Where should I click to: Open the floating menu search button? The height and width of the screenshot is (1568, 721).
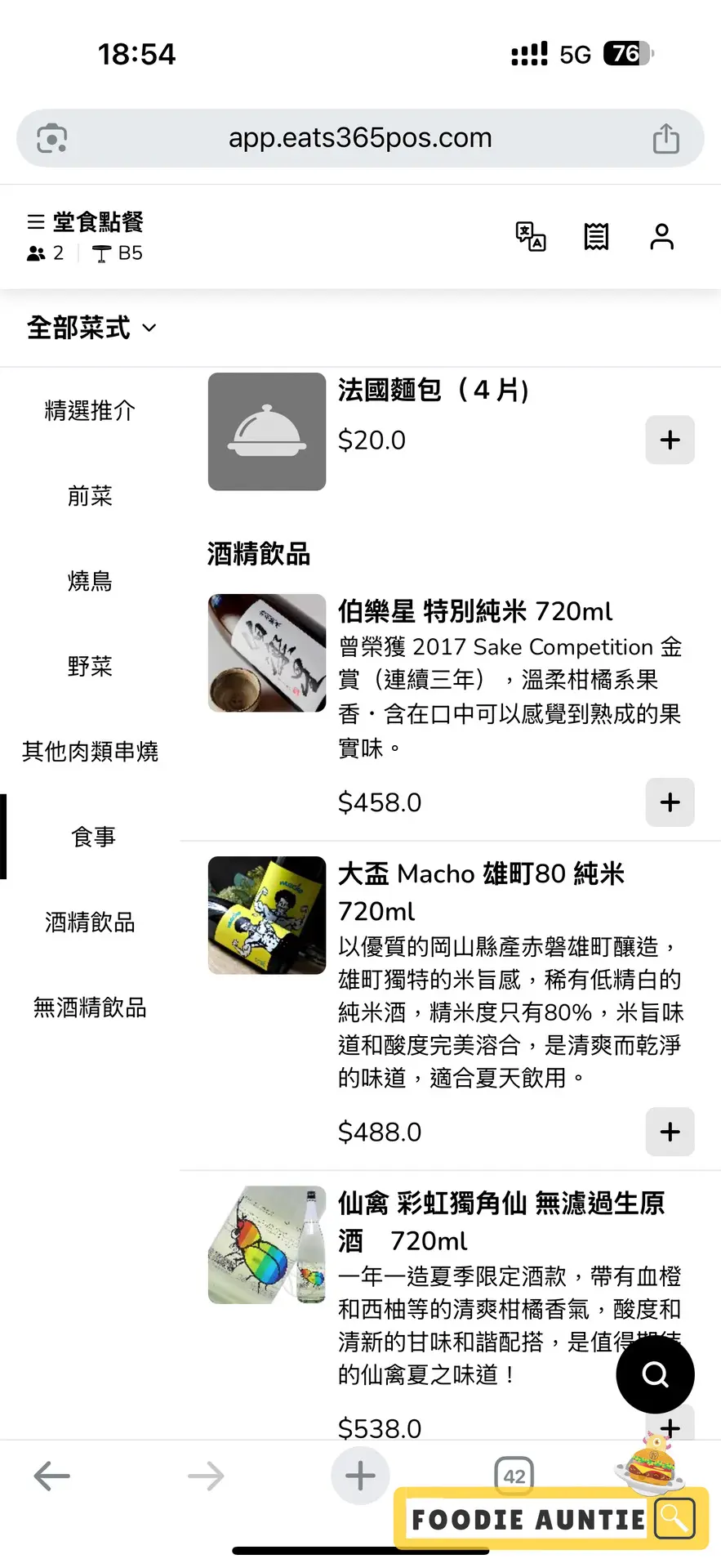coord(655,1374)
